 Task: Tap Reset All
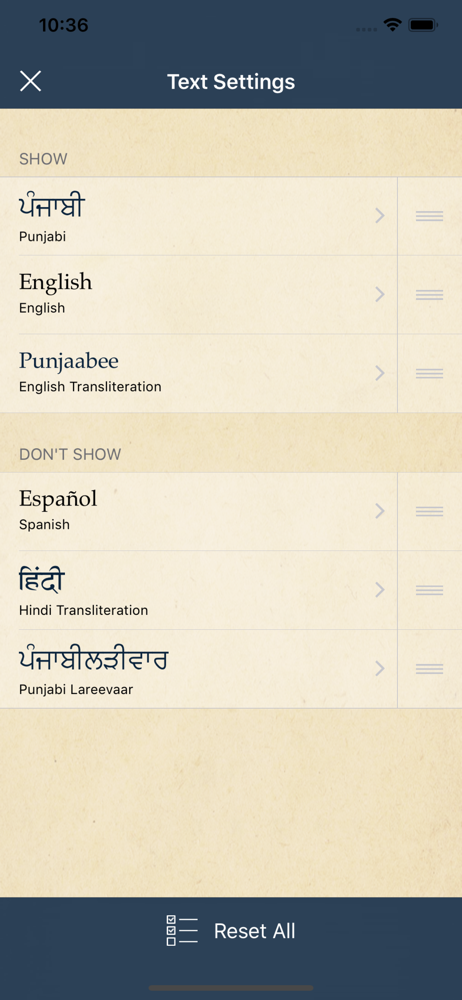[x=231, y=931]
